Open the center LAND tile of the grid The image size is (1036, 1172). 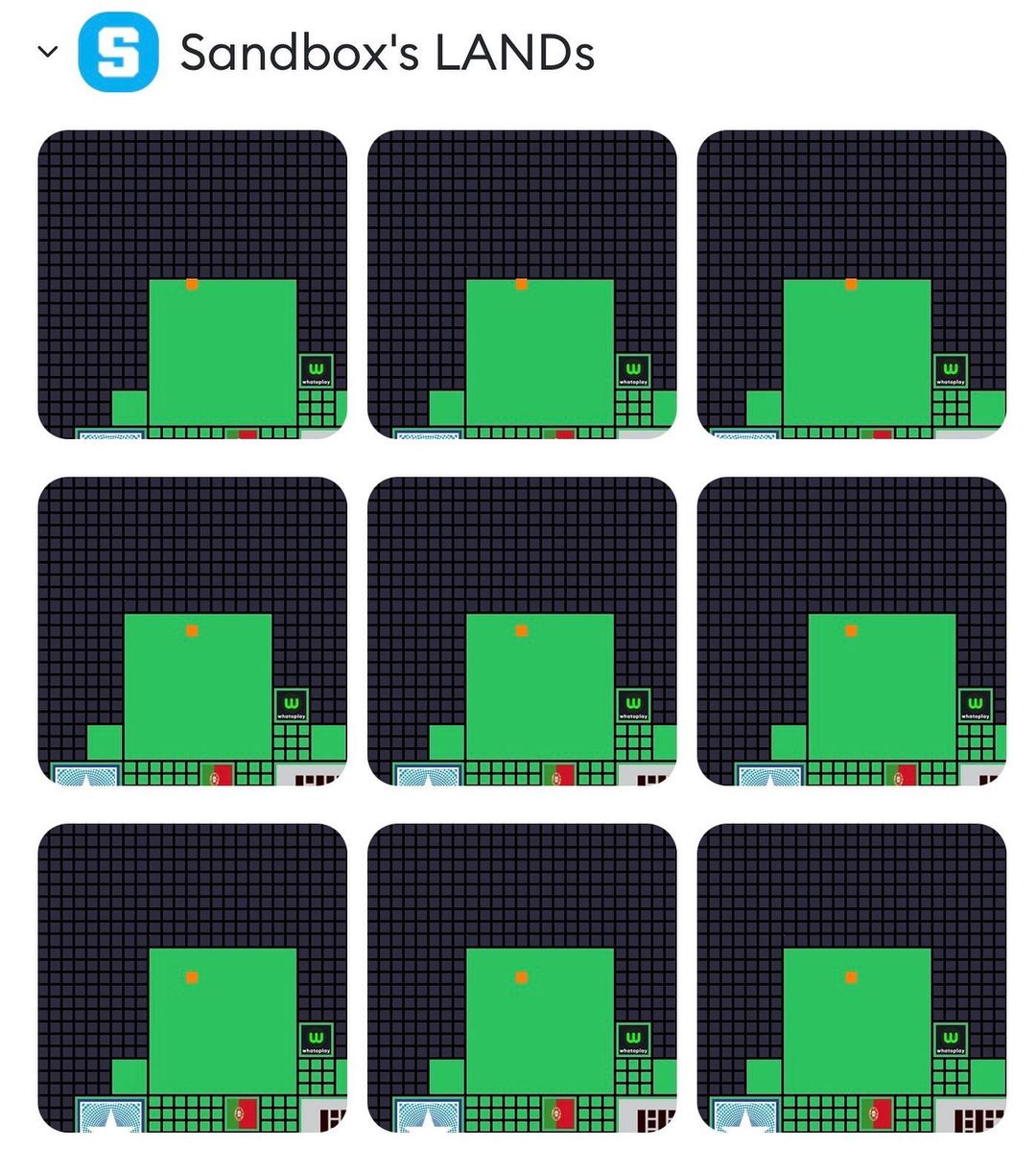coord(522,631)
